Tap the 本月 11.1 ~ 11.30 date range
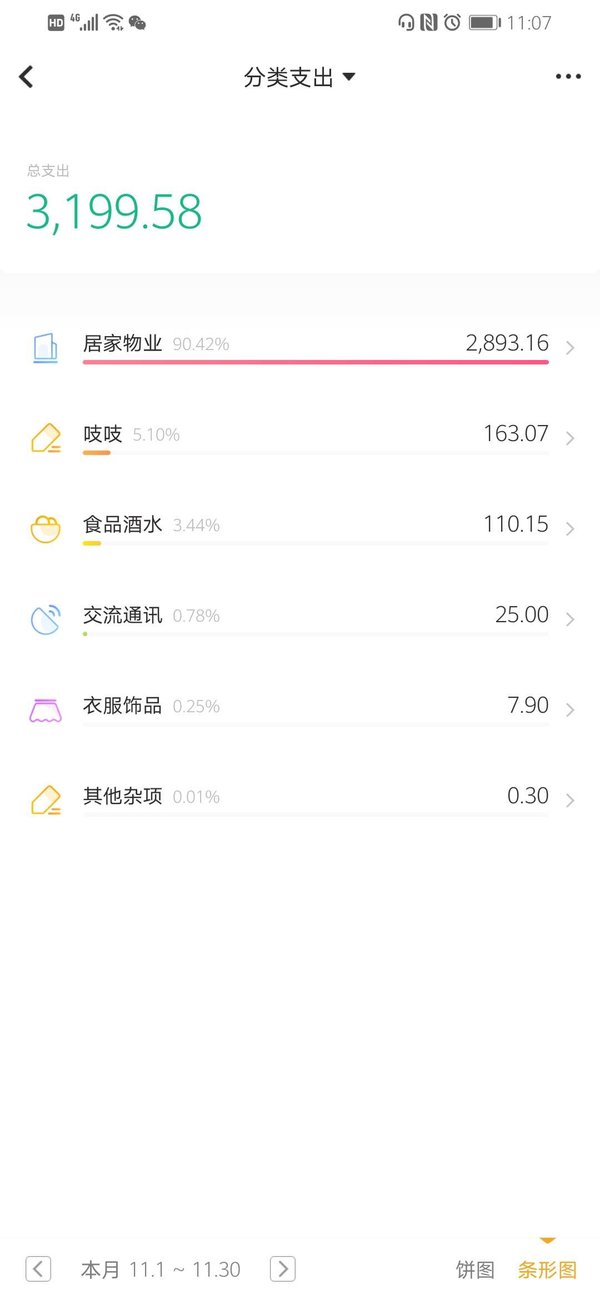This screenshot has height=1300, width=600. pos(161,1270)
